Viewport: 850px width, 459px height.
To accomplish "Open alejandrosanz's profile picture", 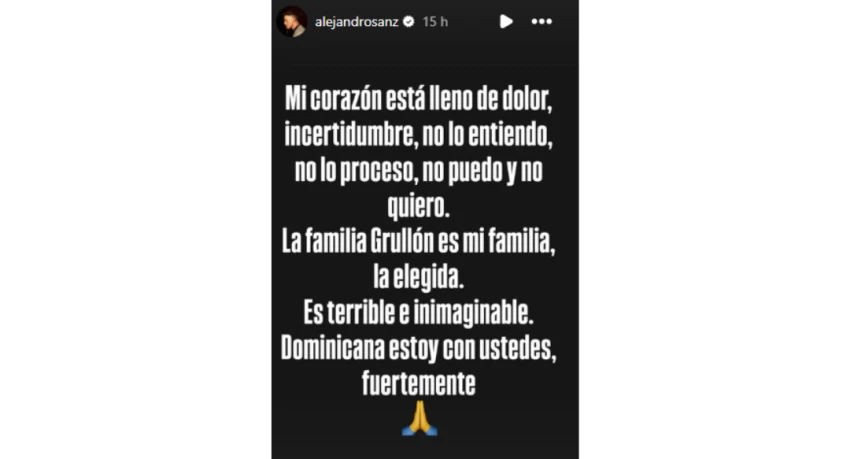I will point(292,21).
